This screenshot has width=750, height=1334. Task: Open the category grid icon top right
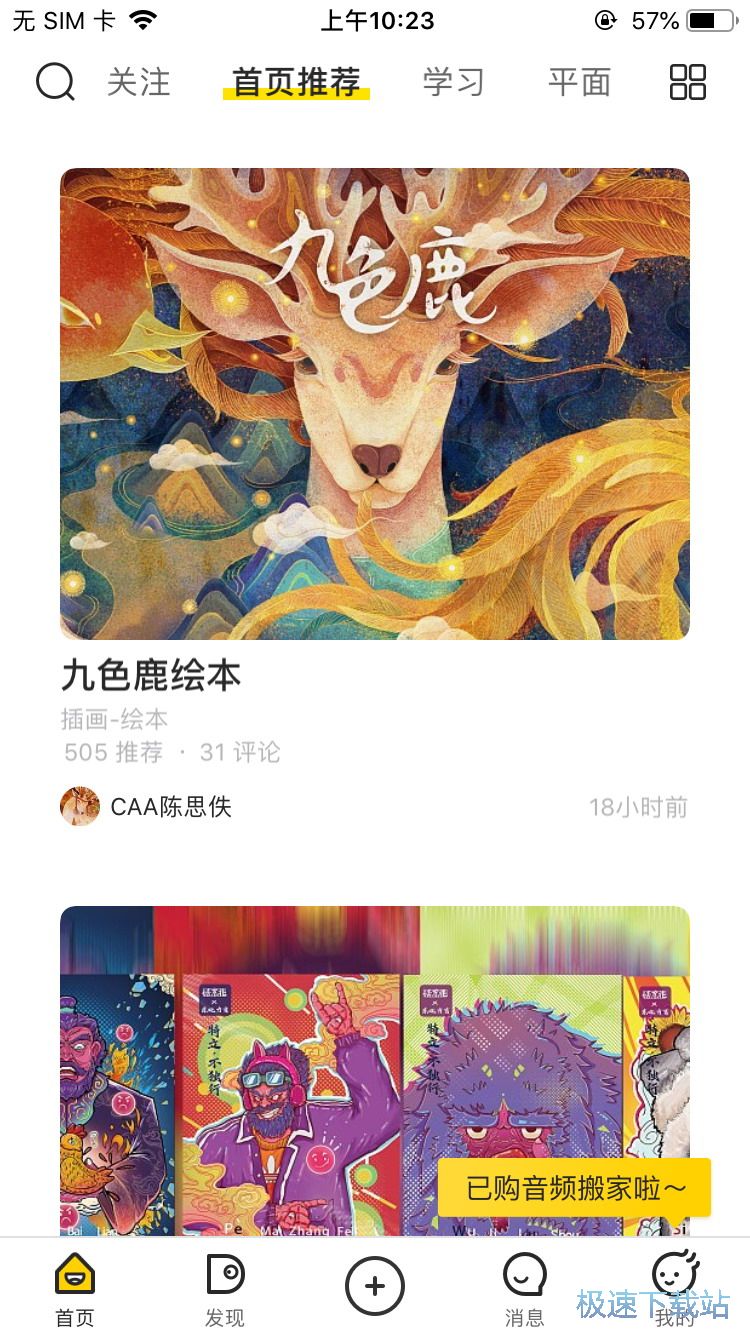(686, 82)
